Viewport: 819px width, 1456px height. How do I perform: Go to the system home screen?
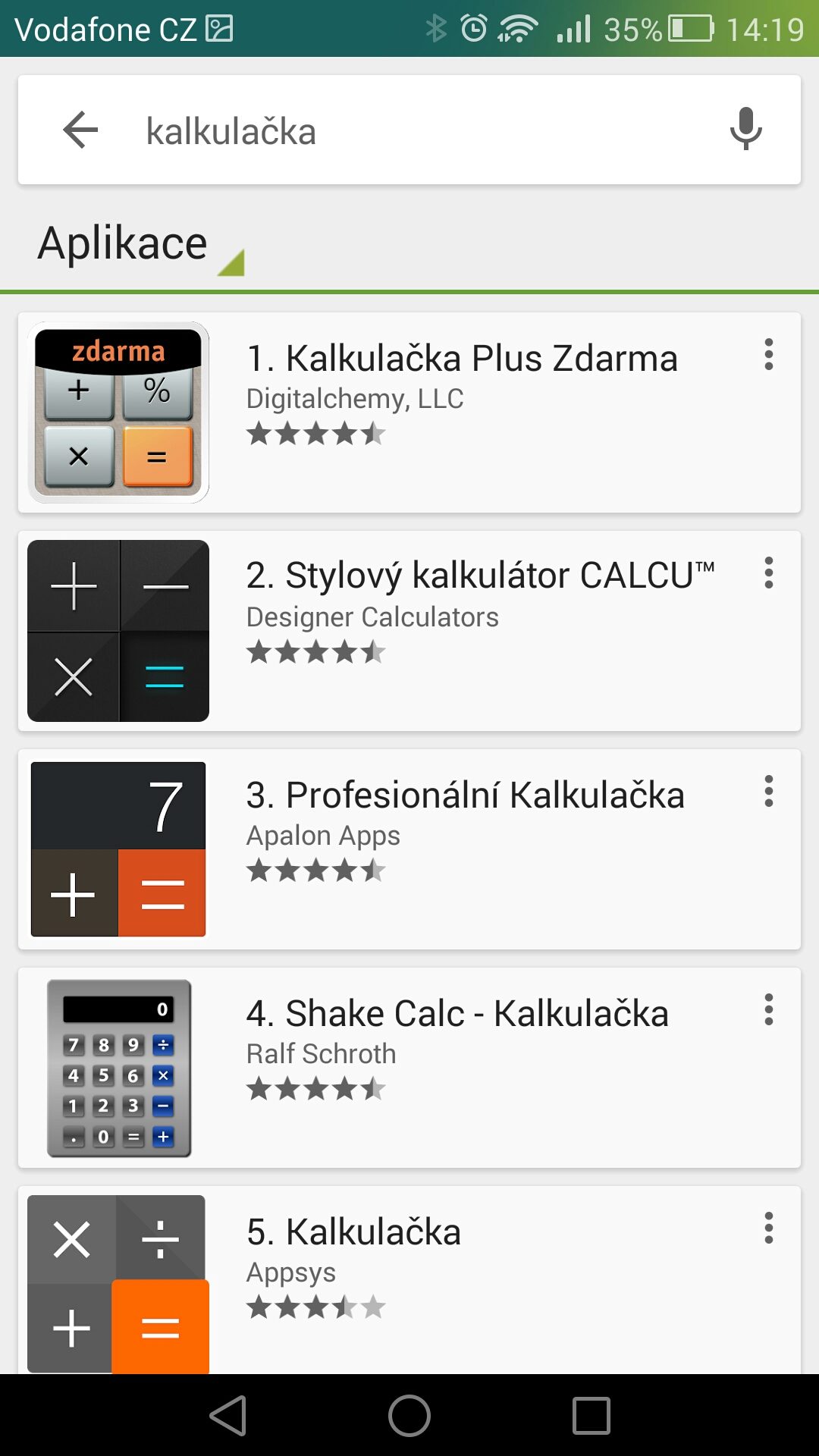409,1416
